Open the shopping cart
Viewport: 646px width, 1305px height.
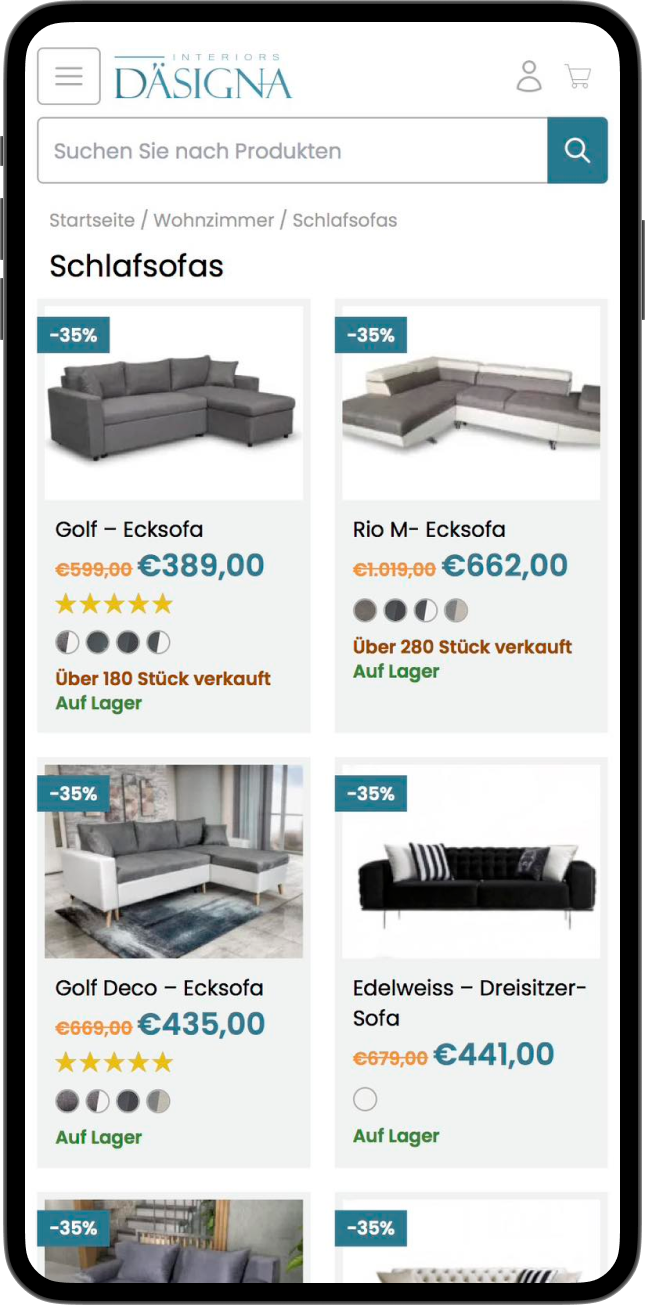pos(578,76)
